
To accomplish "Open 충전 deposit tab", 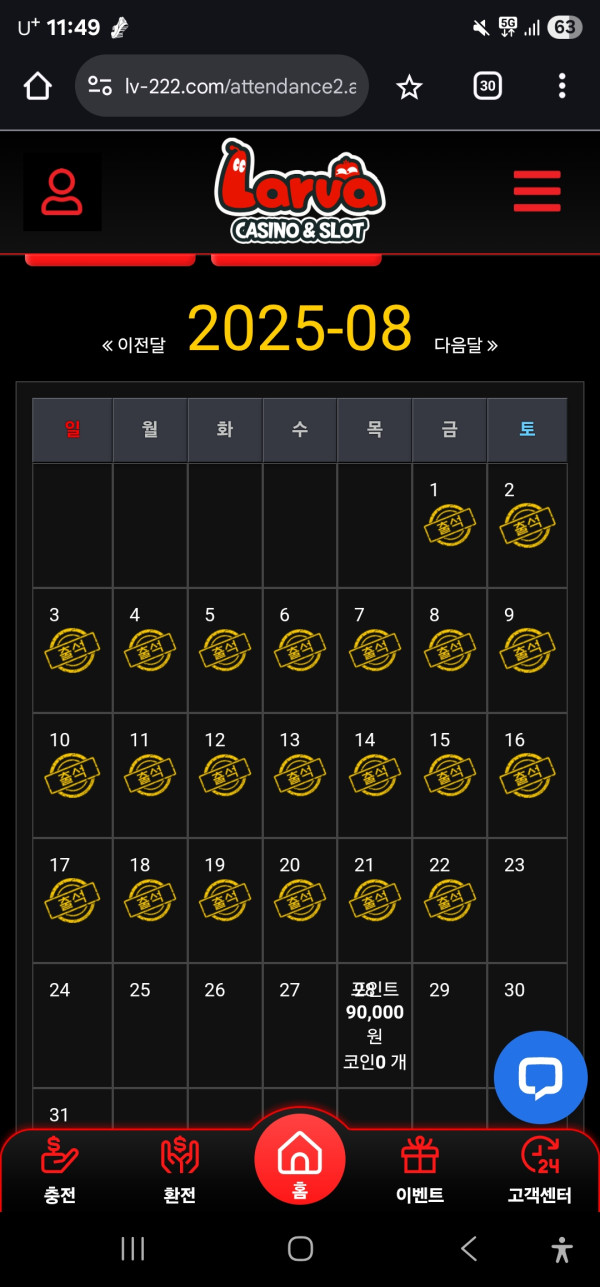I will (x=60, y=1170).
